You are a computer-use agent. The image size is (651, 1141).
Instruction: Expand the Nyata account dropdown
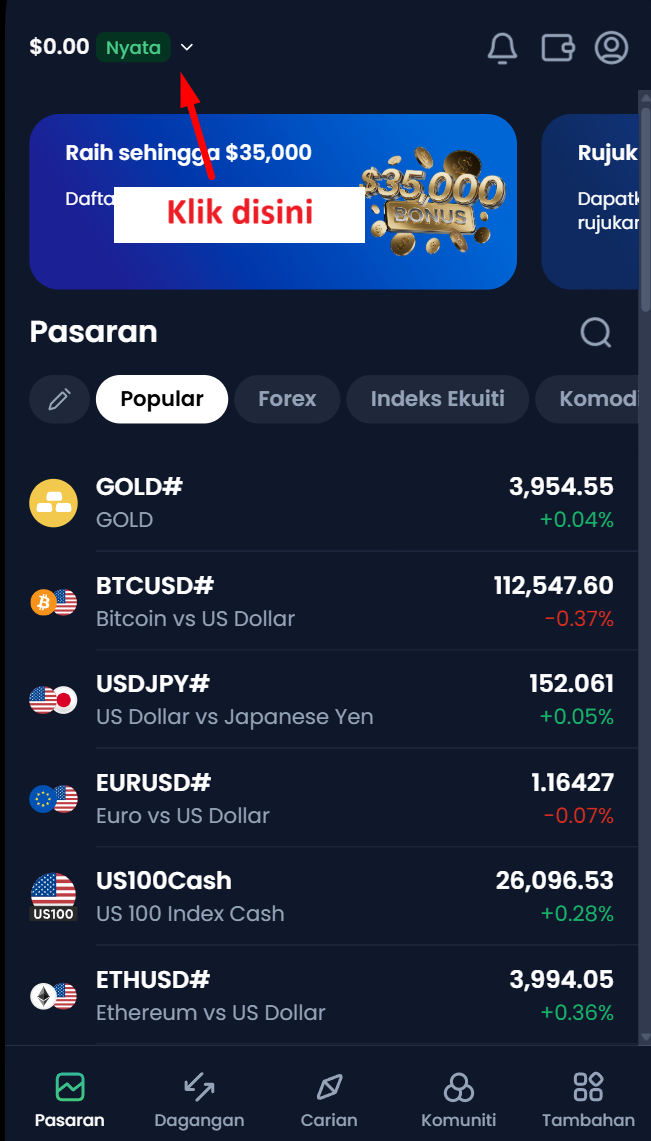(x=186, y=47)
